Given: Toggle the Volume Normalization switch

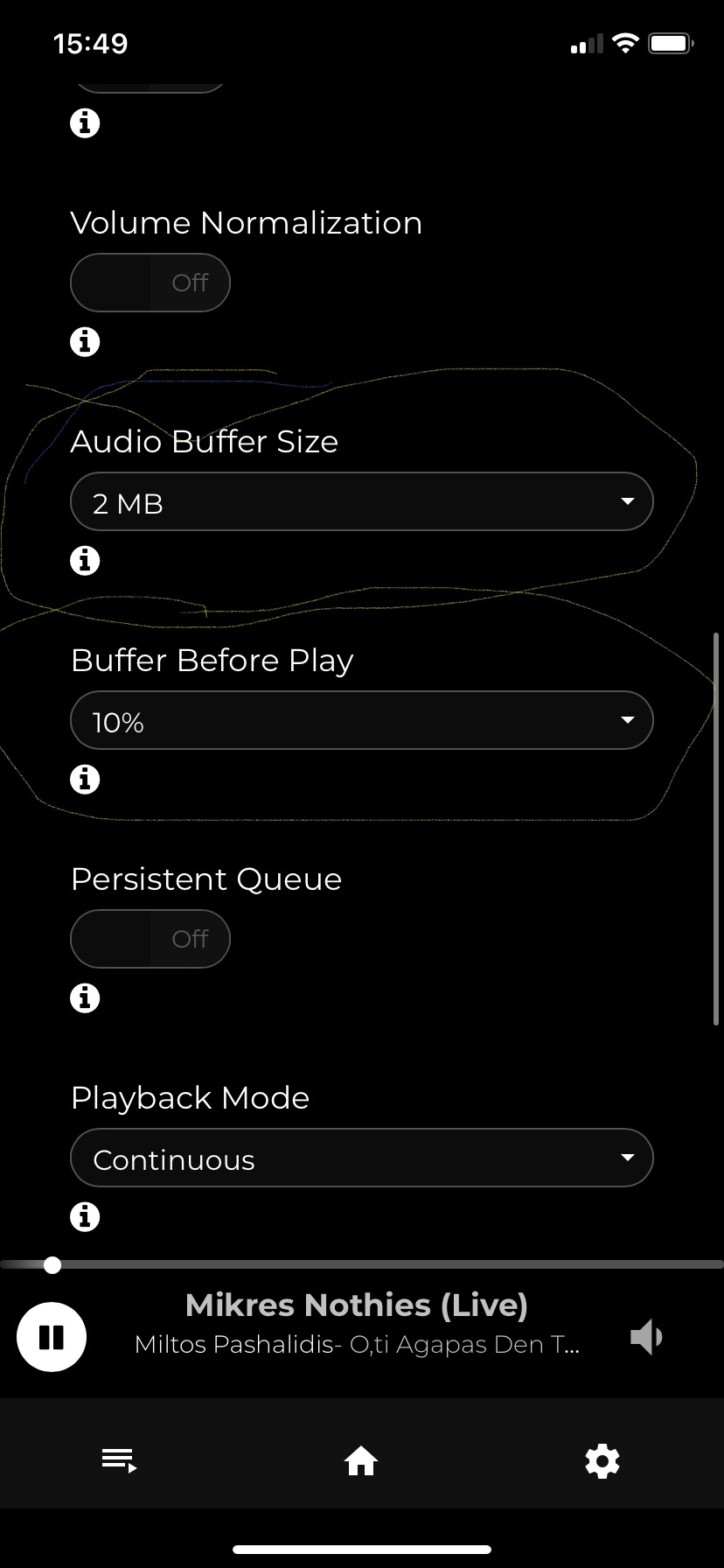Looking at the screenshot, I should point(150,283).
